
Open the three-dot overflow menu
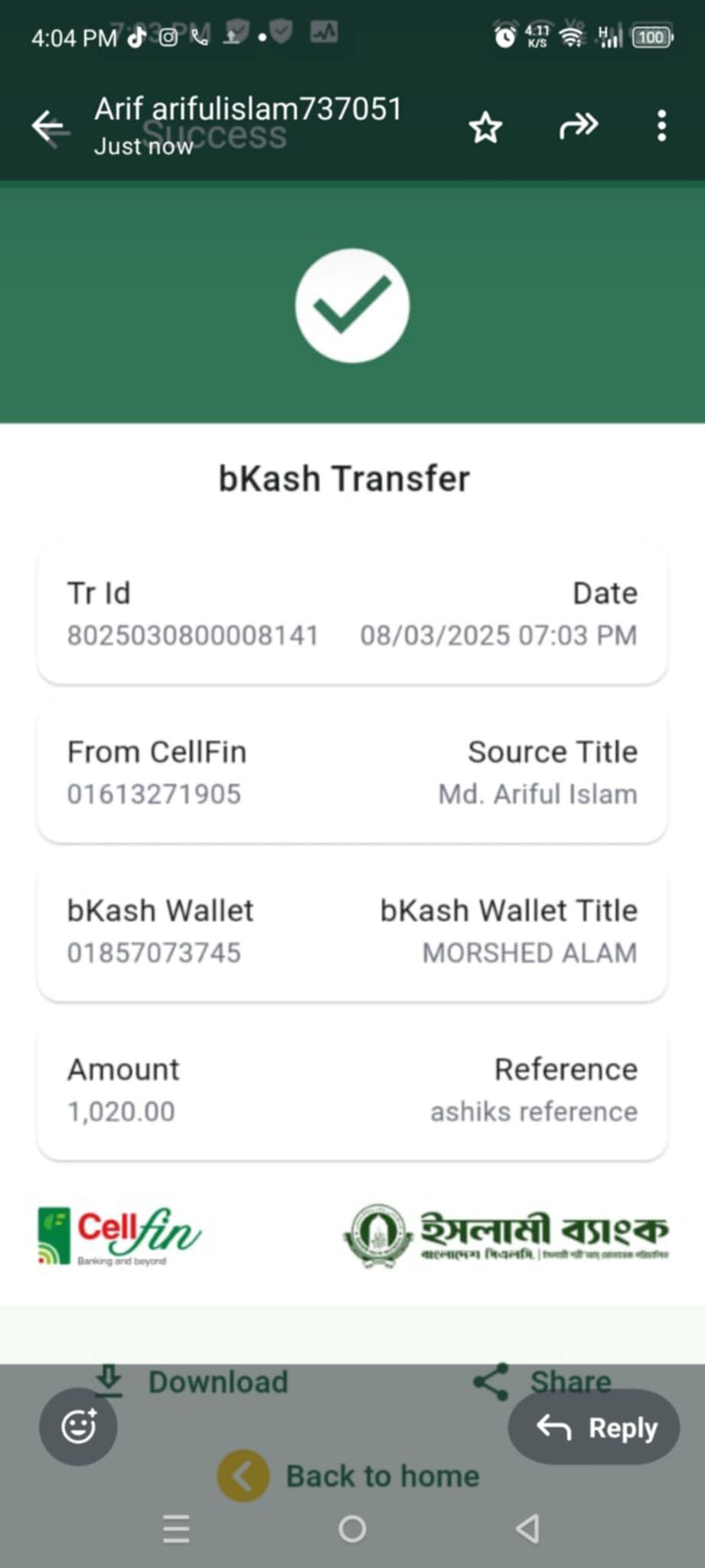pyautogui.click(x=662, y=126)
